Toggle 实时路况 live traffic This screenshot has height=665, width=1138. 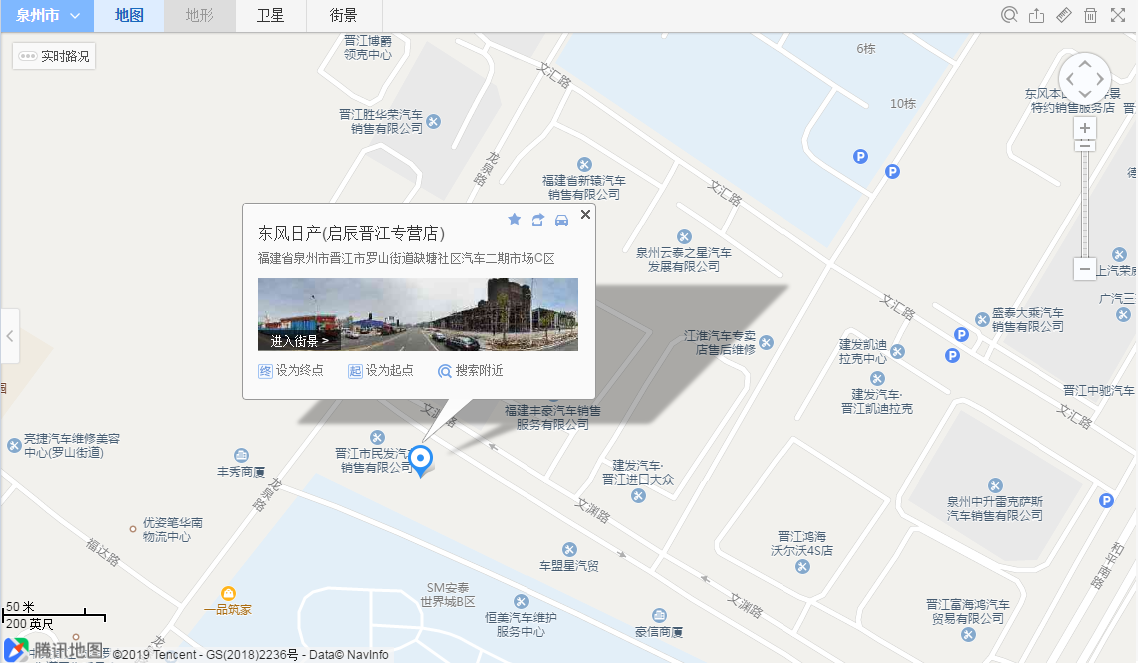(54, 56)
